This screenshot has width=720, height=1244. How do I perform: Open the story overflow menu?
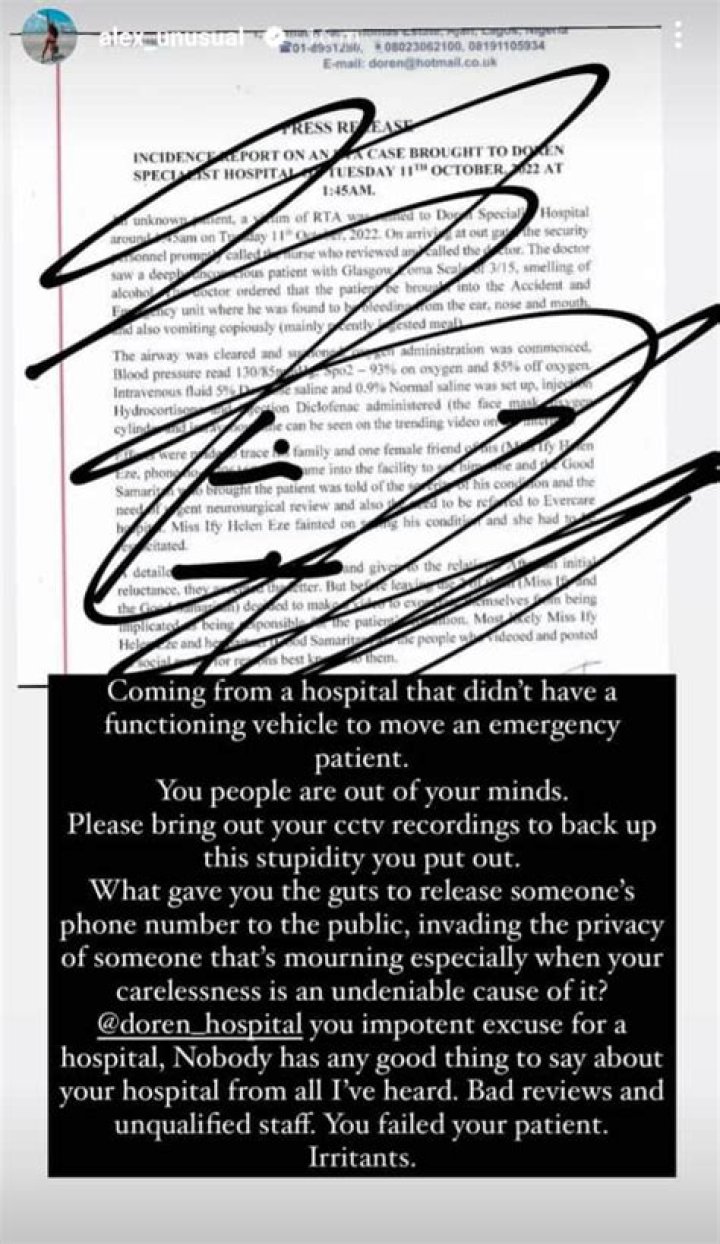[x=680, y=35]
